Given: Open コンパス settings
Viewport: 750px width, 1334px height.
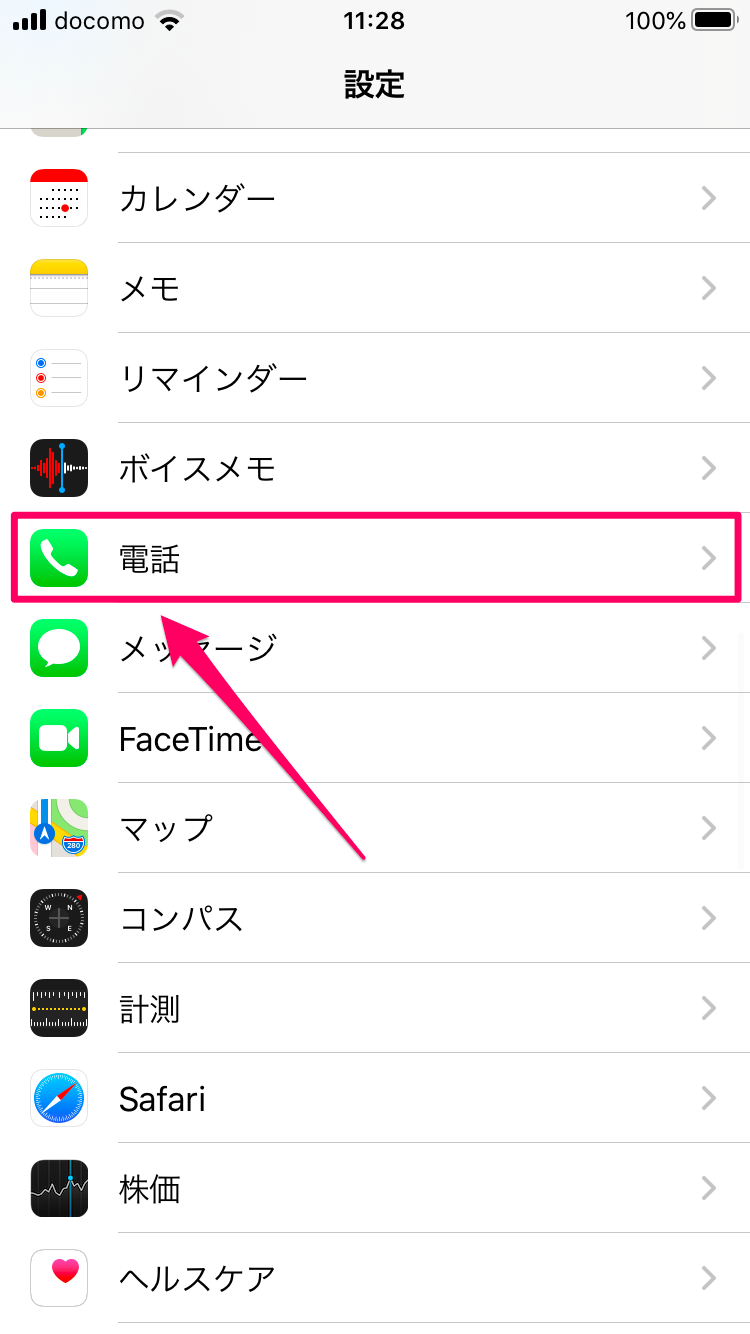Looking at the screenshot, I should pyautogui.click(x=375, y=918).
